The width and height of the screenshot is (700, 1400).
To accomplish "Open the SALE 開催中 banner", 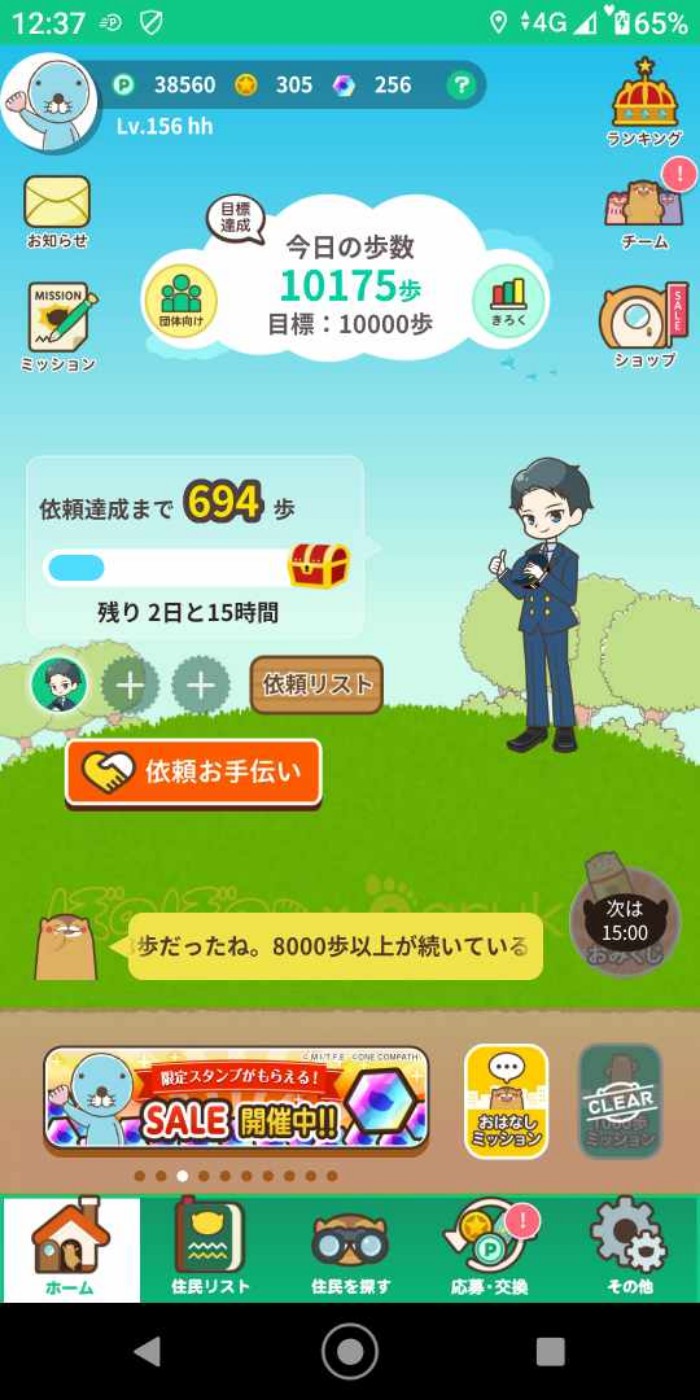I will [236, 1098].
